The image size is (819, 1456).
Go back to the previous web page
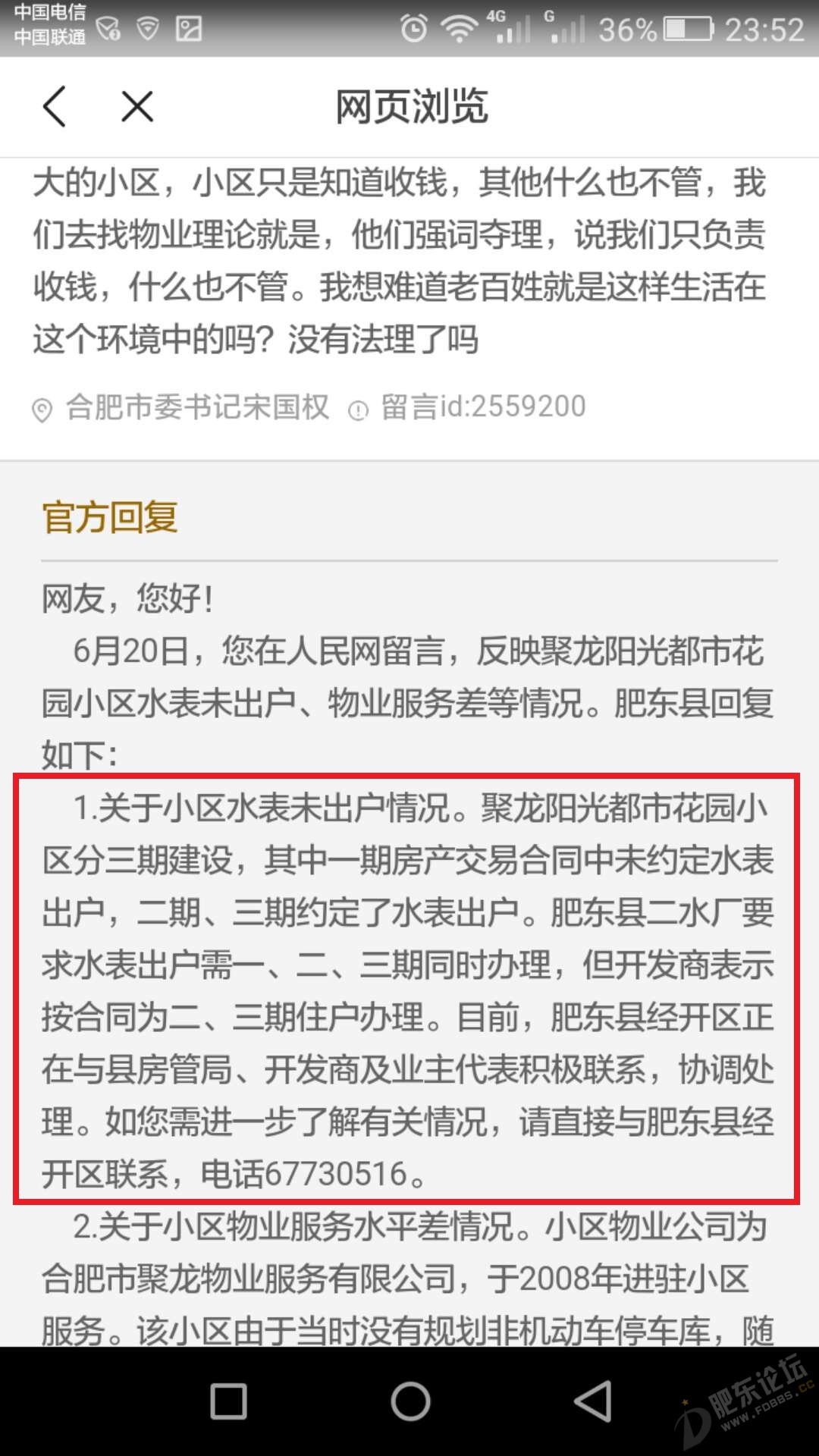click(55, 106)
